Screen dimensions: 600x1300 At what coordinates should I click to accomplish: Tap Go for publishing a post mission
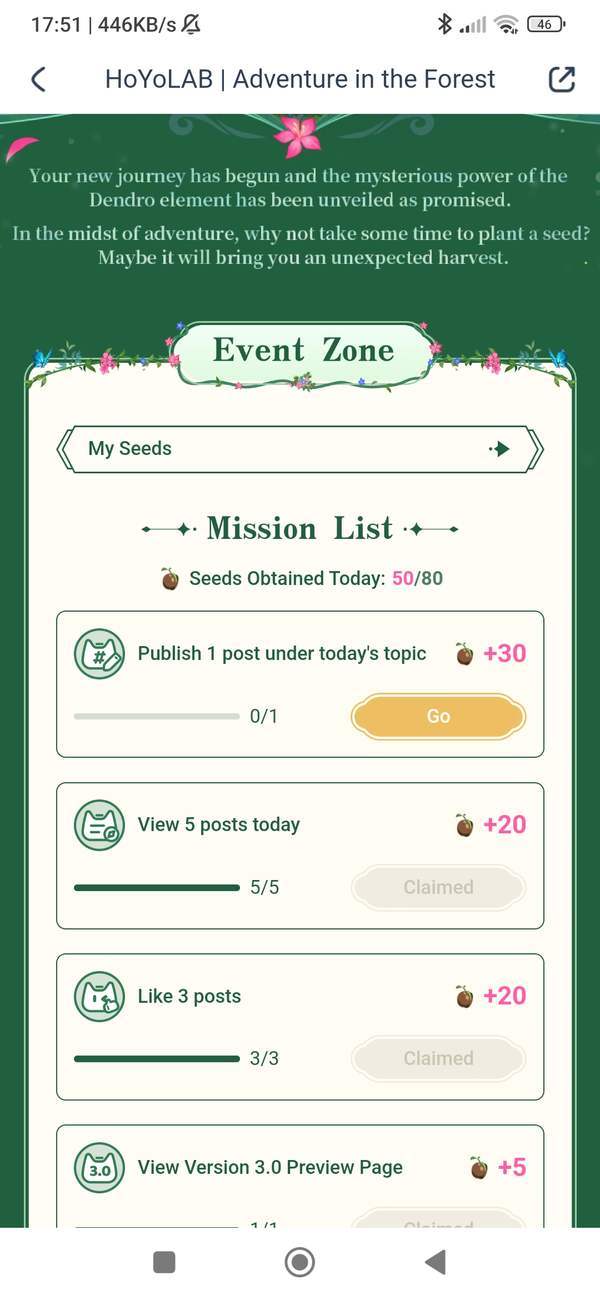coord(438,716)
